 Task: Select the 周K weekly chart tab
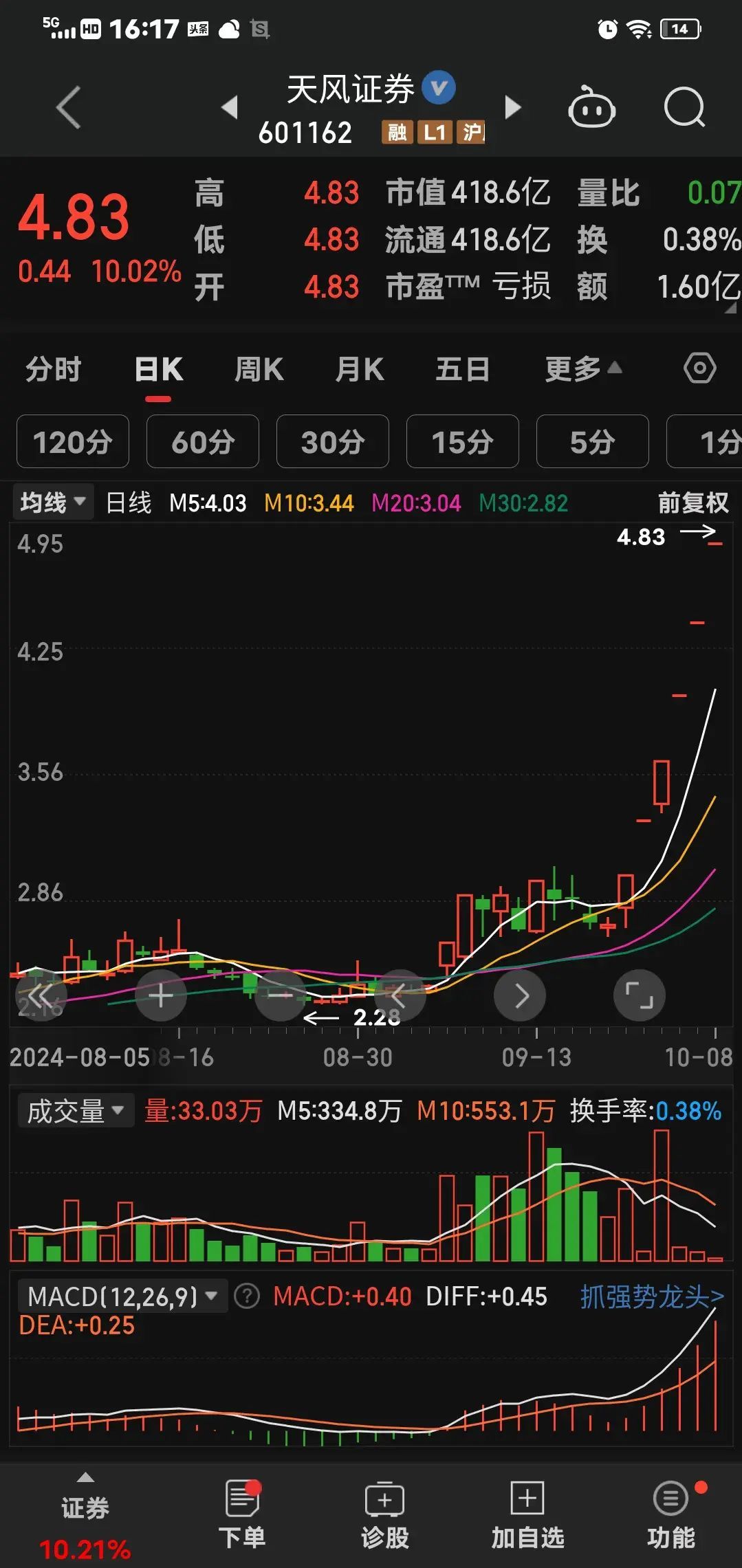tap(259, 369)
